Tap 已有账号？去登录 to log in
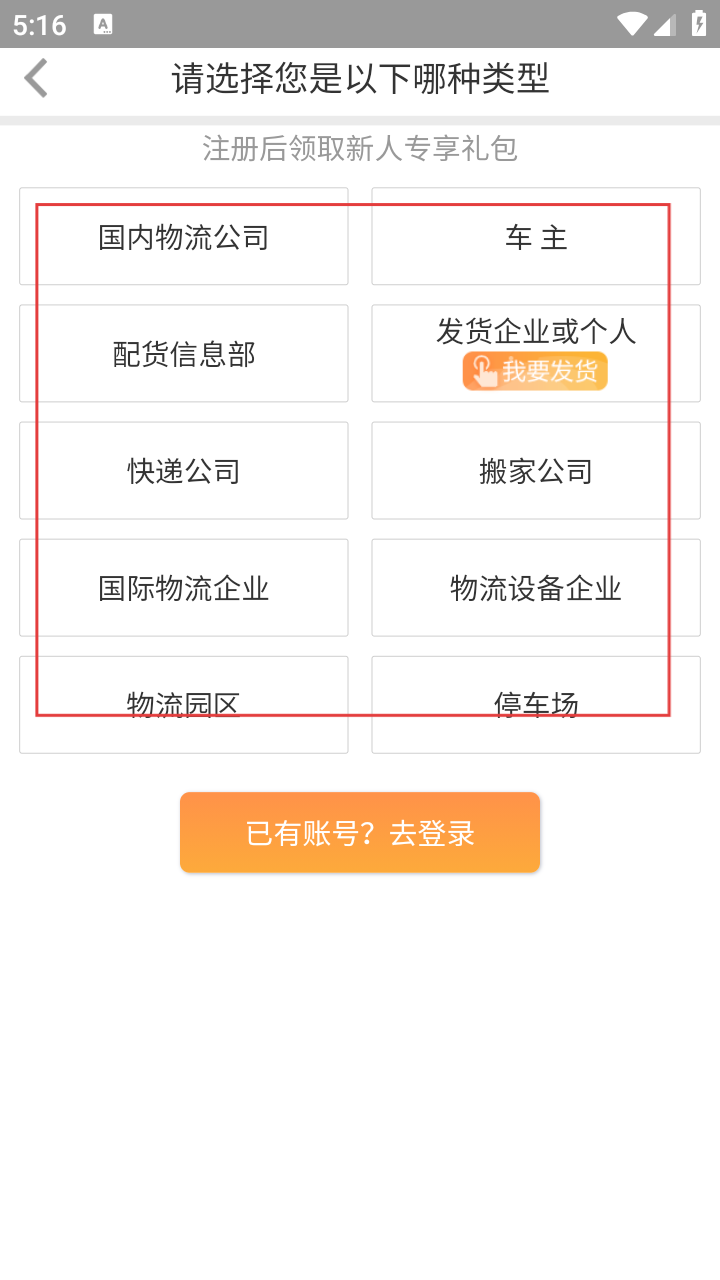Image resolution: width=720 pixels, height=1280 pixels. pyautogui.click(x=360, y=832)
